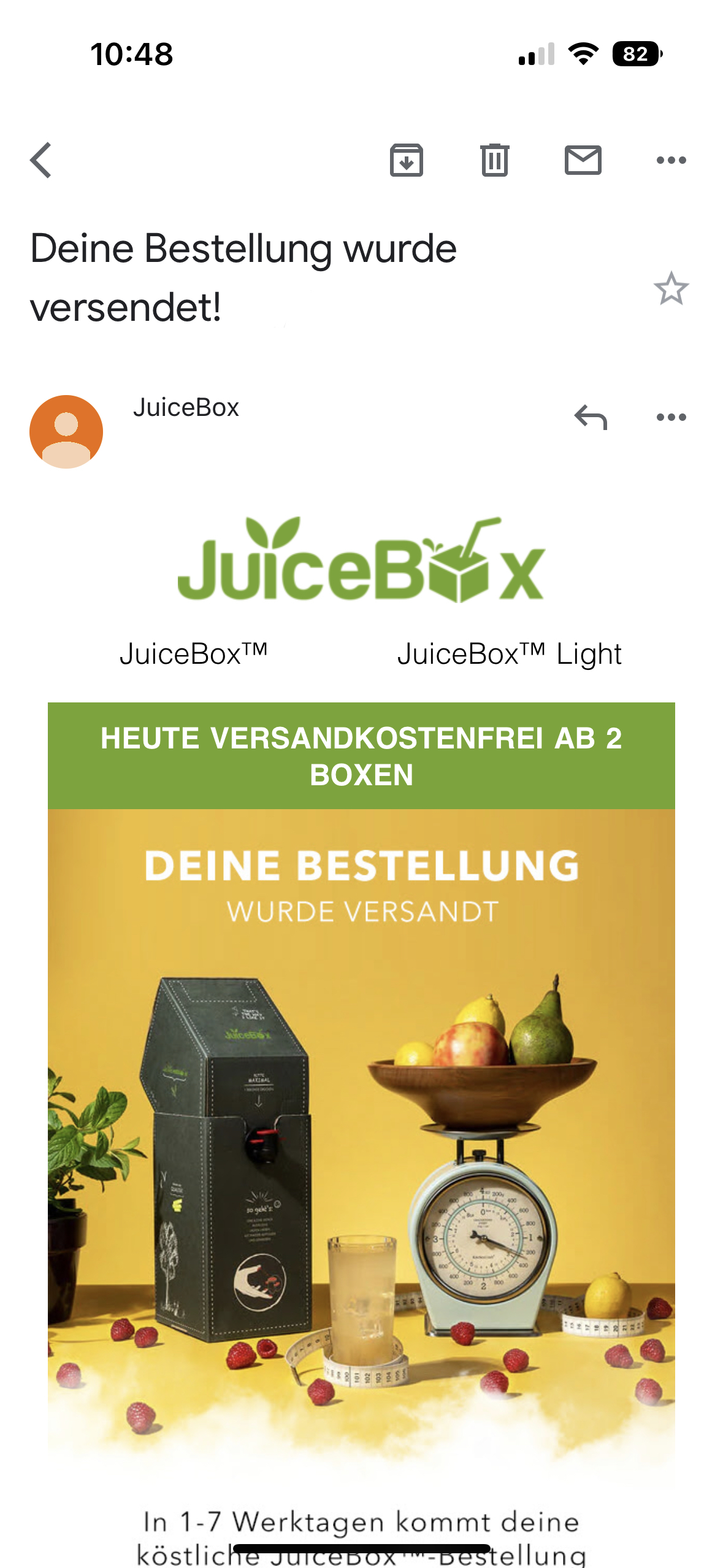
Task: Mark the email as unread
Action: (x=583, y=160)
